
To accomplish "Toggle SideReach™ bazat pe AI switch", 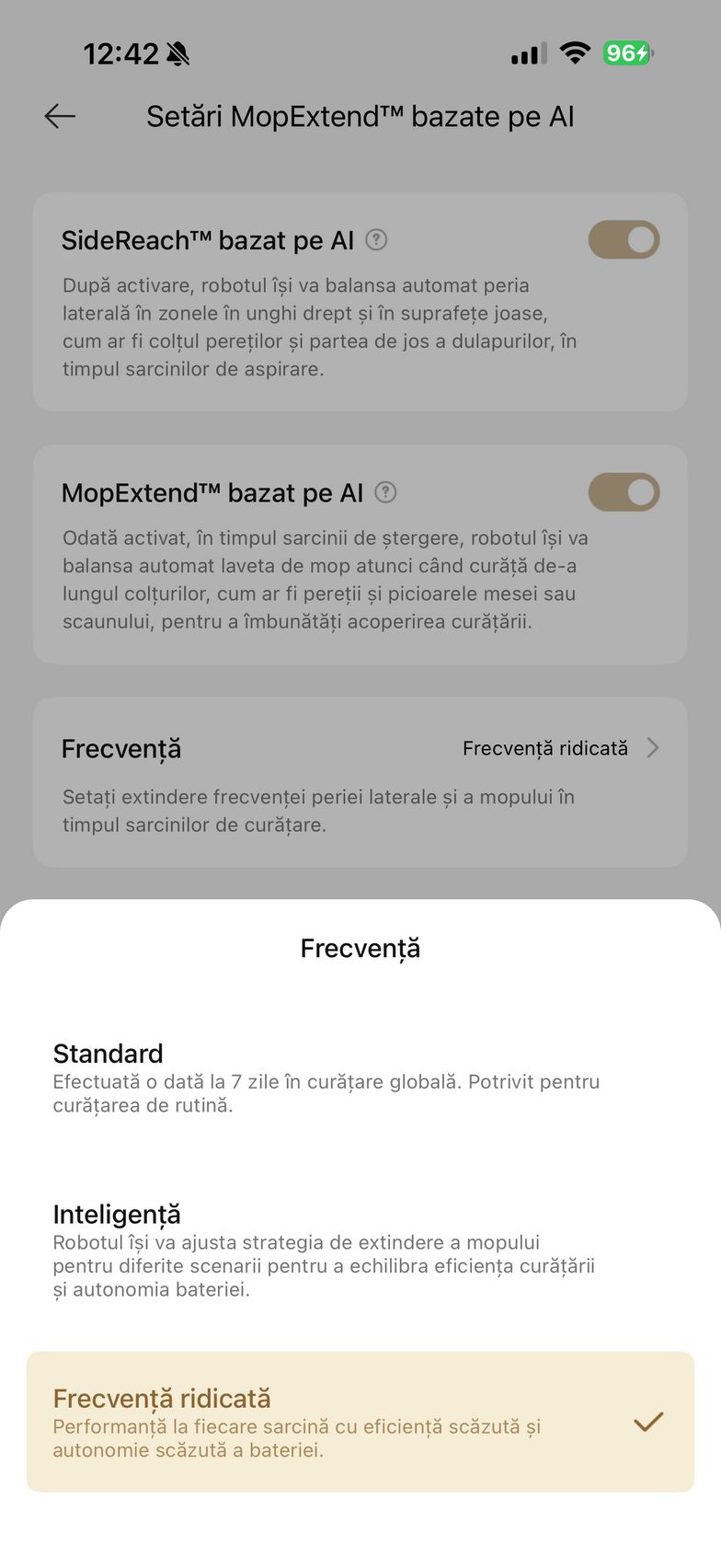I will click(624, 240).
